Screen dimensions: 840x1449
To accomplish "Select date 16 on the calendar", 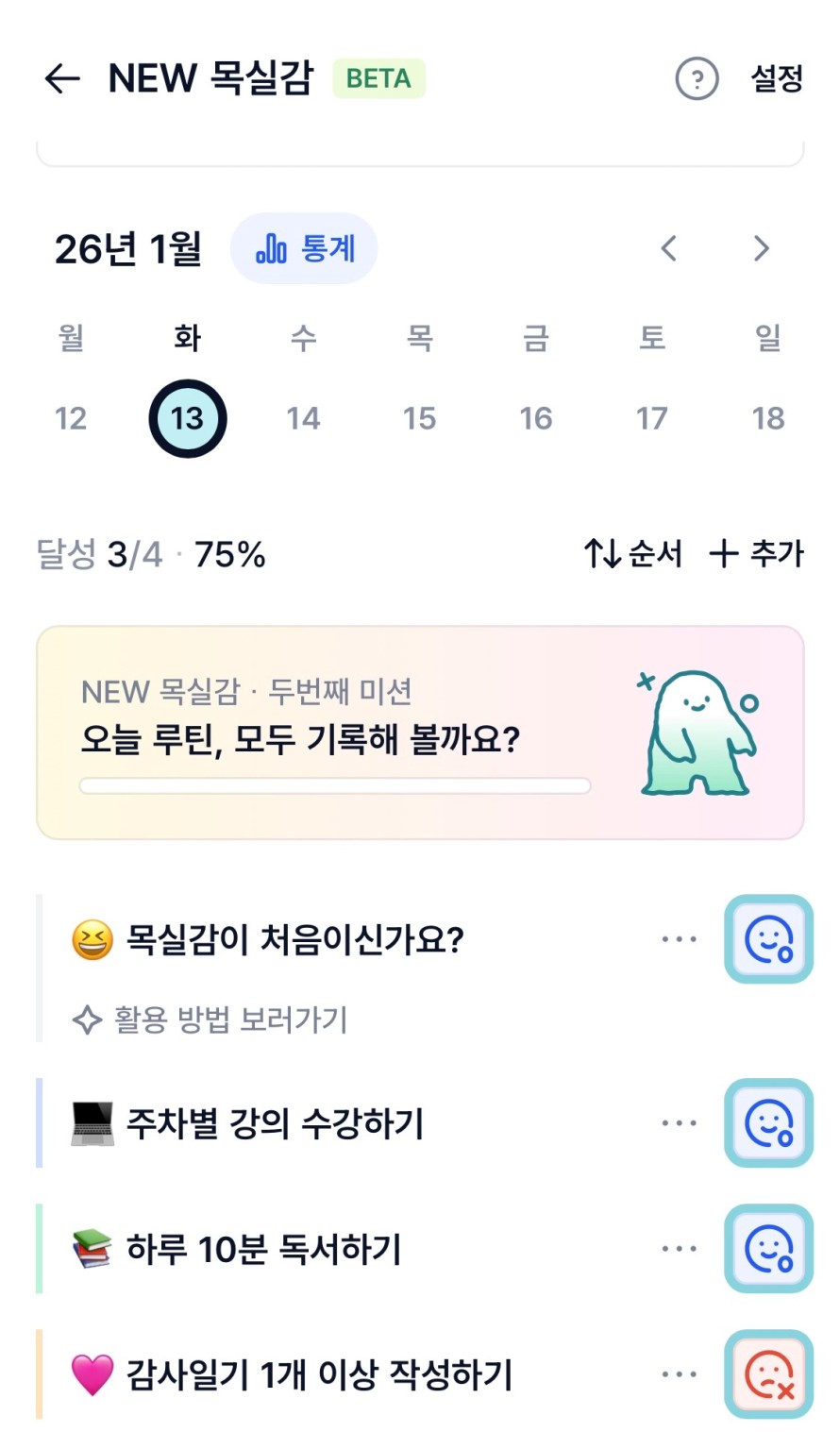I will 535,418.
